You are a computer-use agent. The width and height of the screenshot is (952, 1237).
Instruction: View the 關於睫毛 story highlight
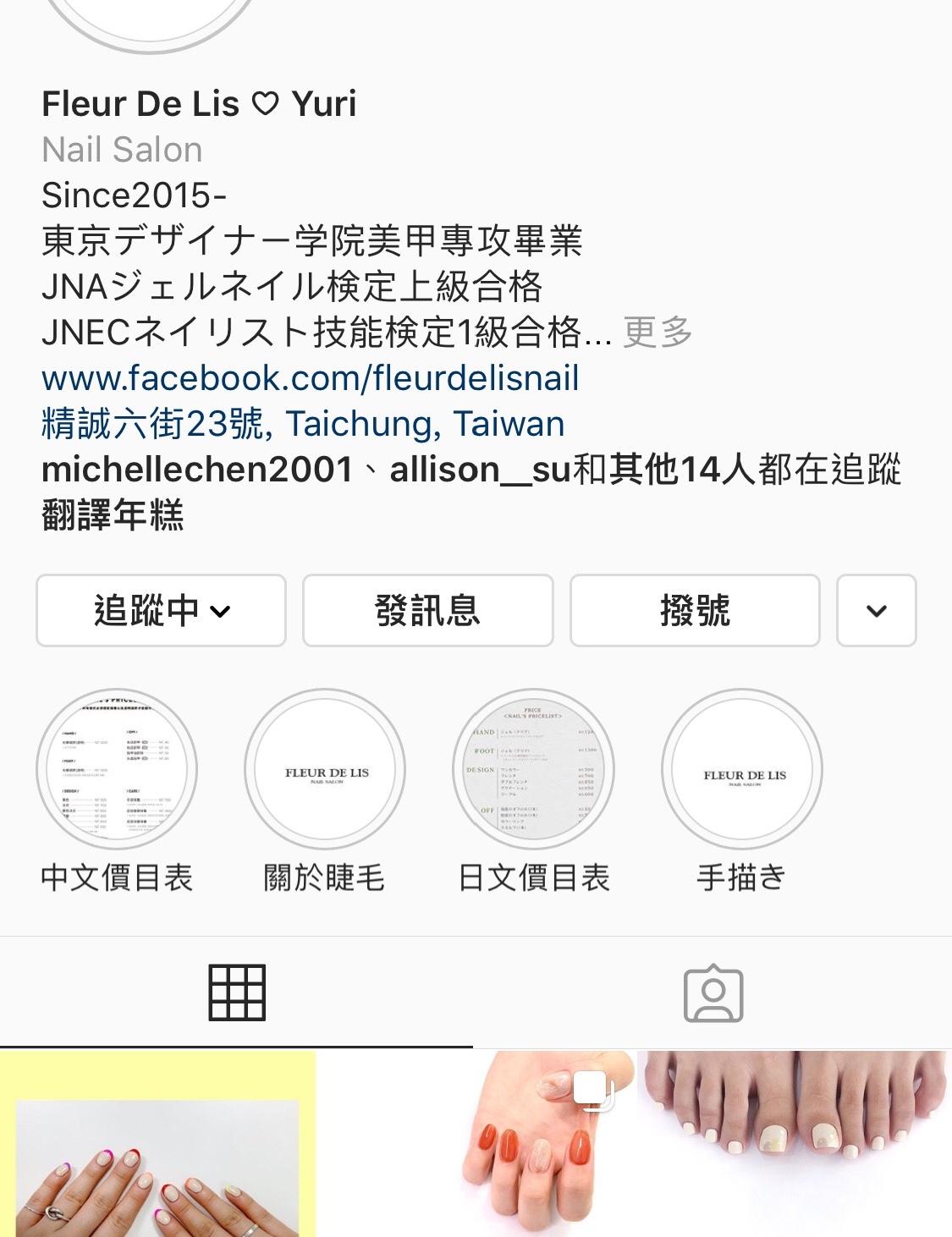point(325,769)
